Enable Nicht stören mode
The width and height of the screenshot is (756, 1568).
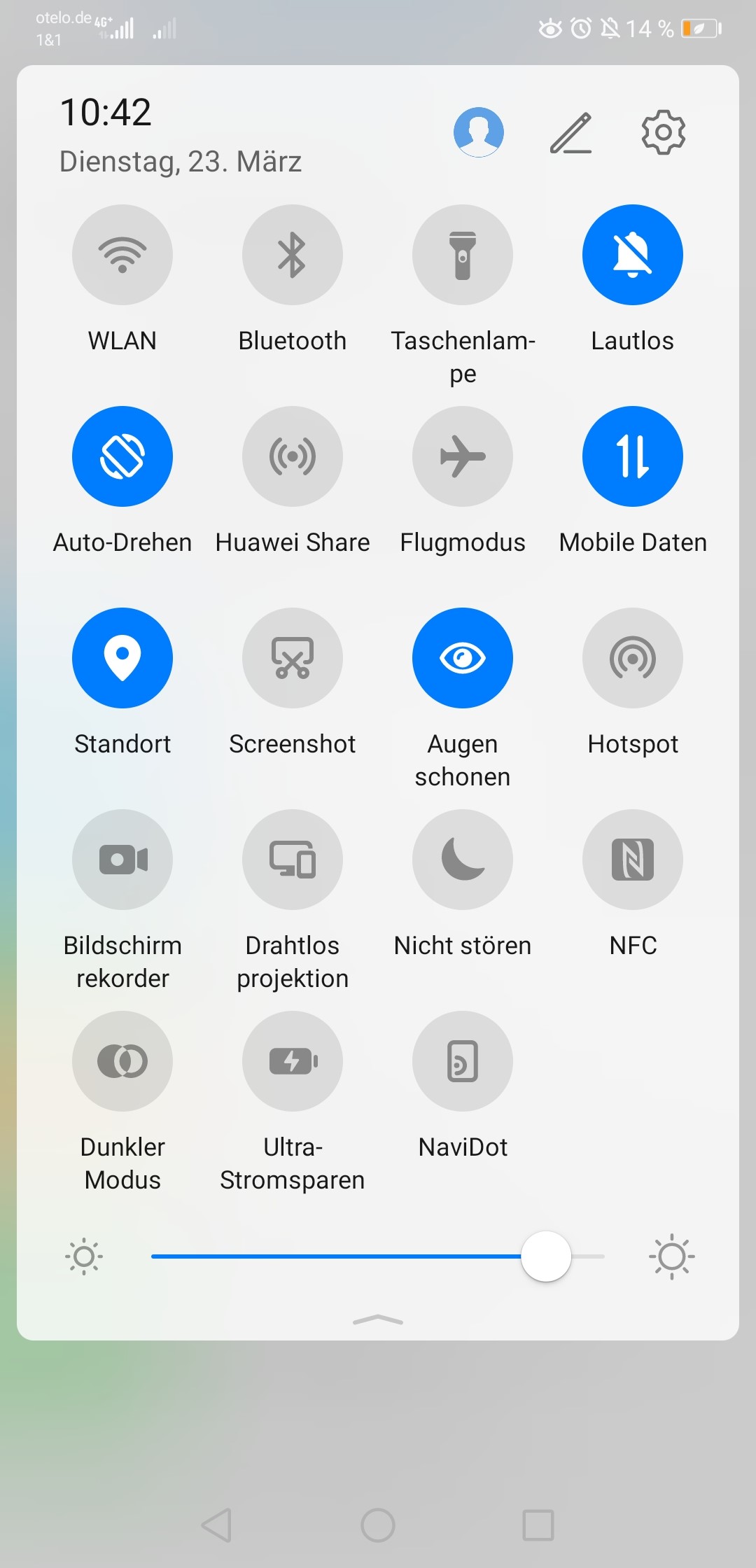point(462,860)
